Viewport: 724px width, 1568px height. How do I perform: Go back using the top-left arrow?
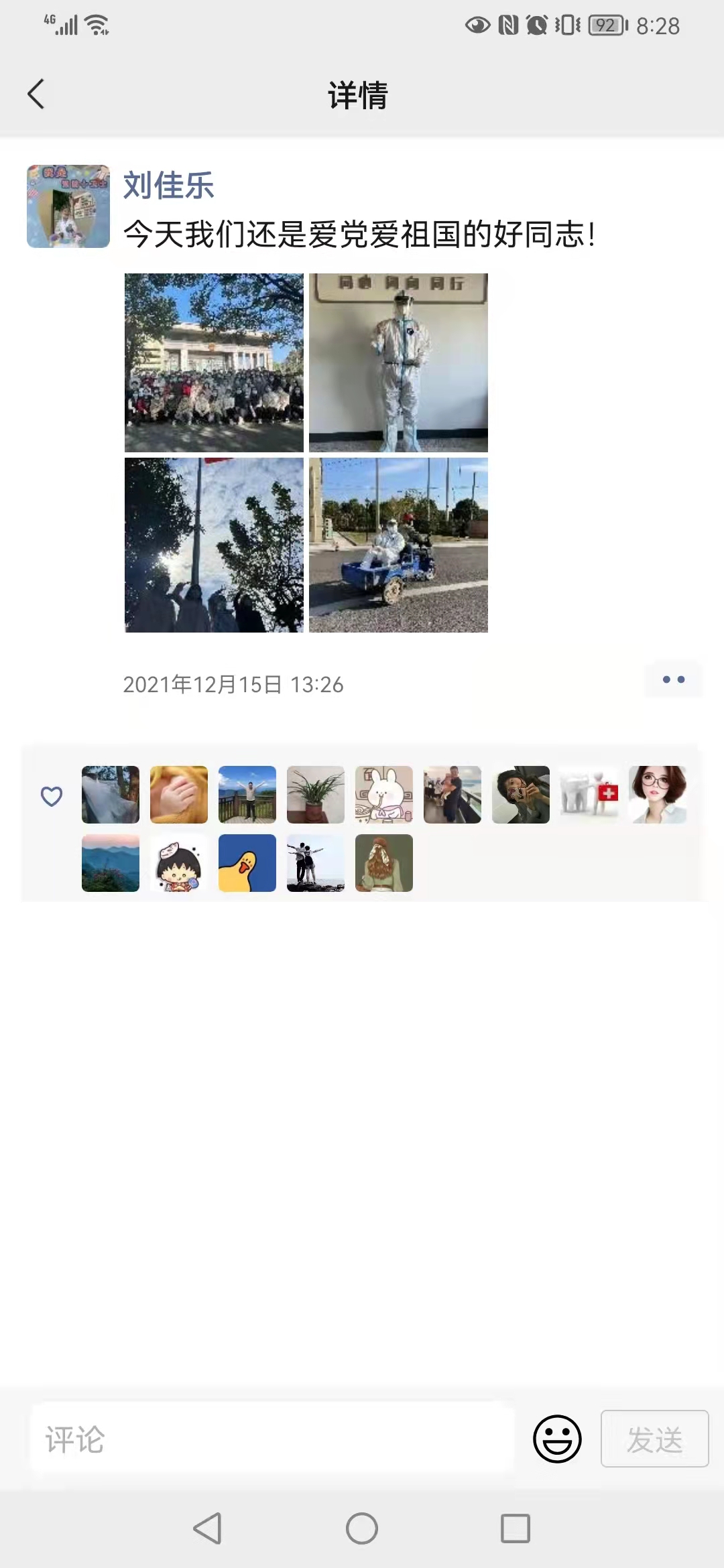(36, 94)
